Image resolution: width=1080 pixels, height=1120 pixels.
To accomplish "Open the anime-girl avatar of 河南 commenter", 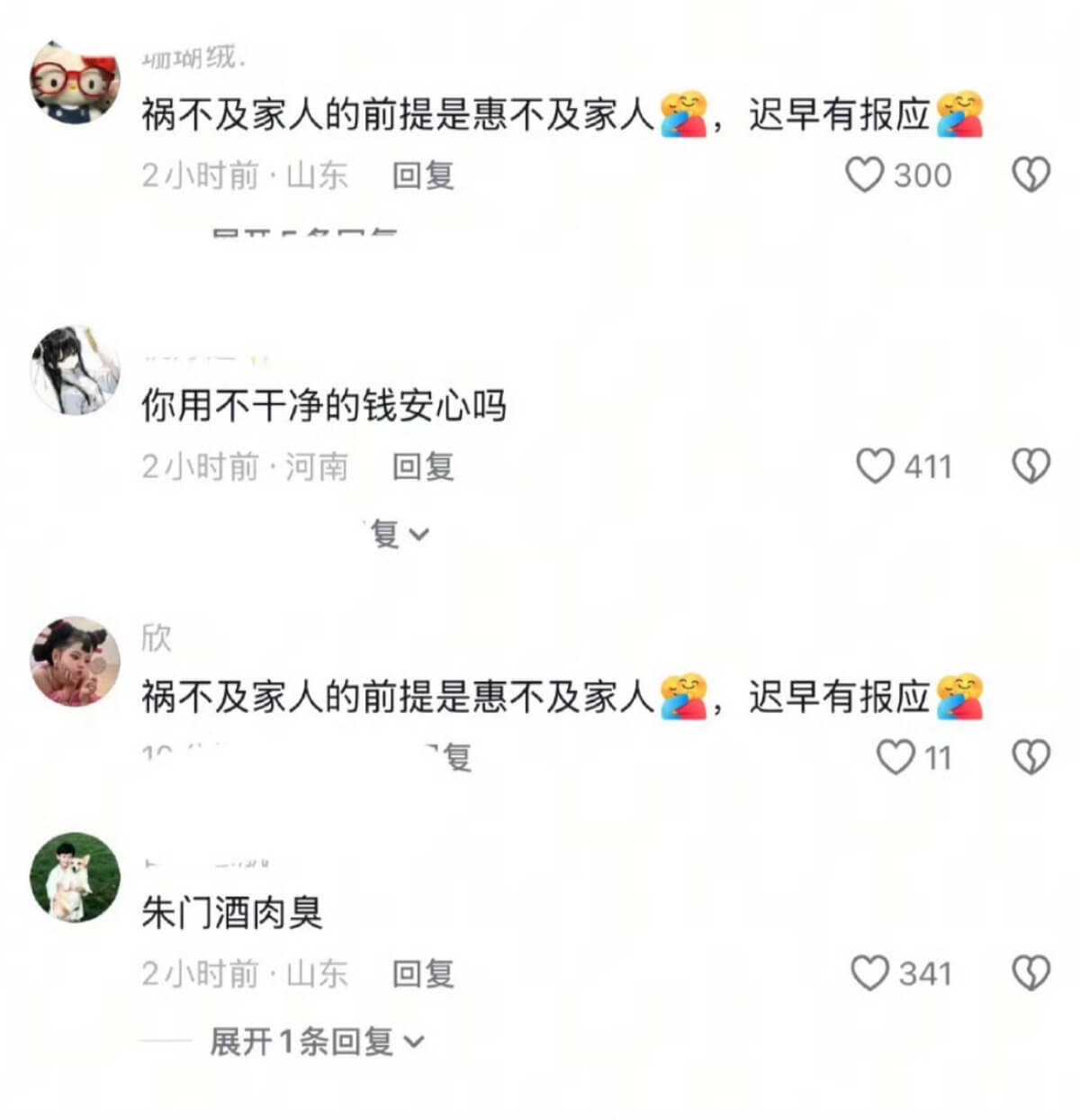I will click(x=76, y=370).
